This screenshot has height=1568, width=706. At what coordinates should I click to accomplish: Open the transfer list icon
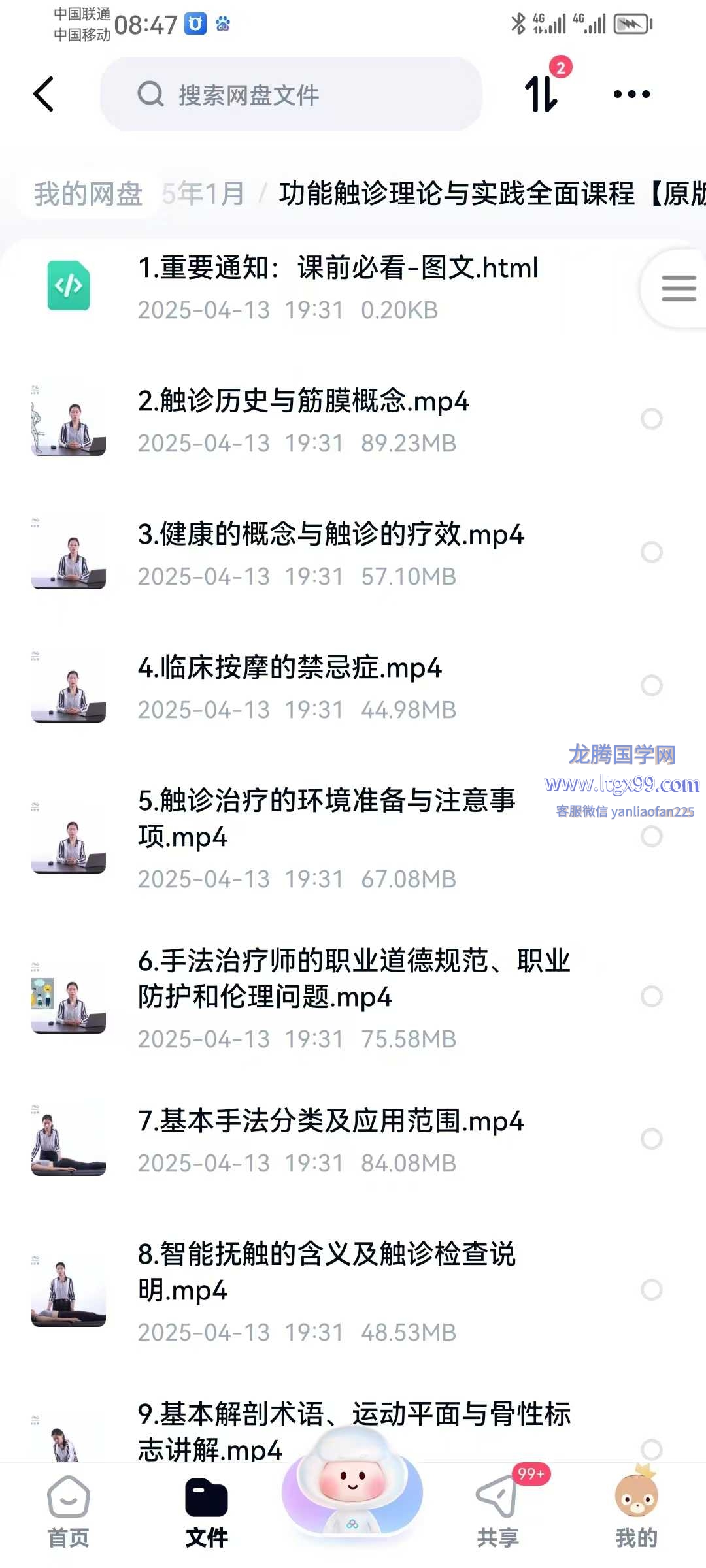pyautogui.click(x=542, y=93)
